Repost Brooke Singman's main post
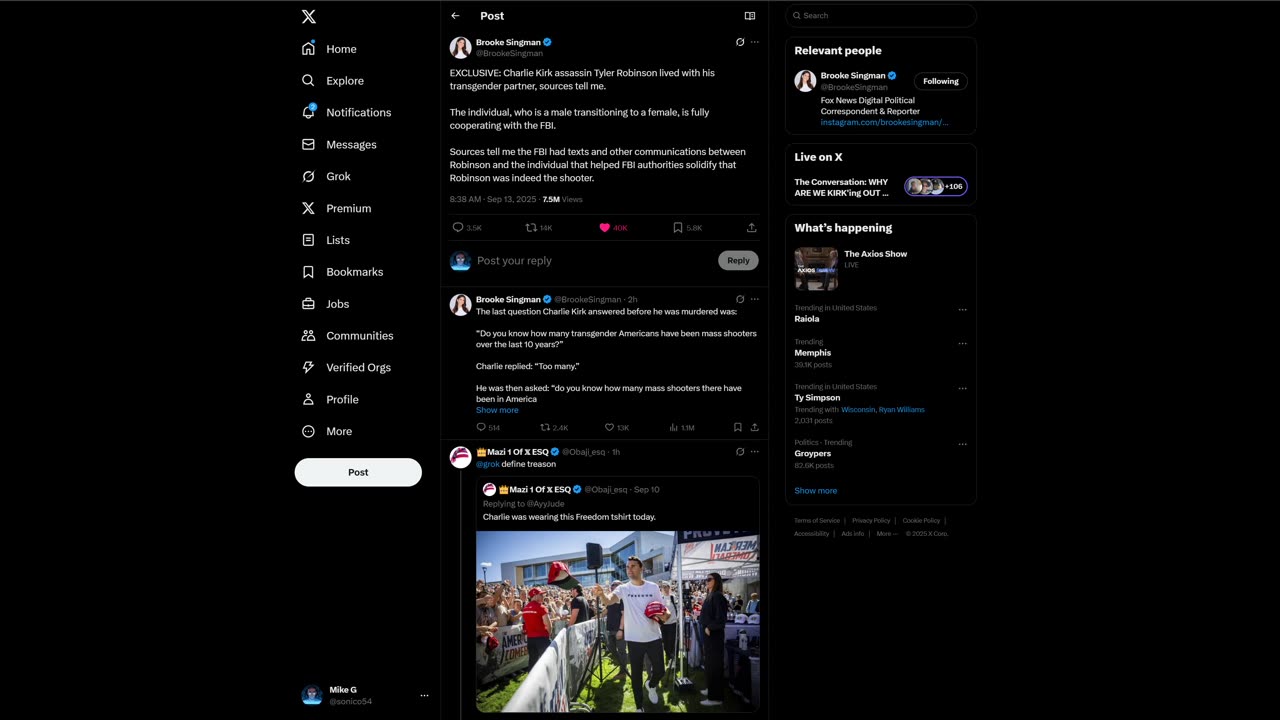 click(x=531, y=228)
